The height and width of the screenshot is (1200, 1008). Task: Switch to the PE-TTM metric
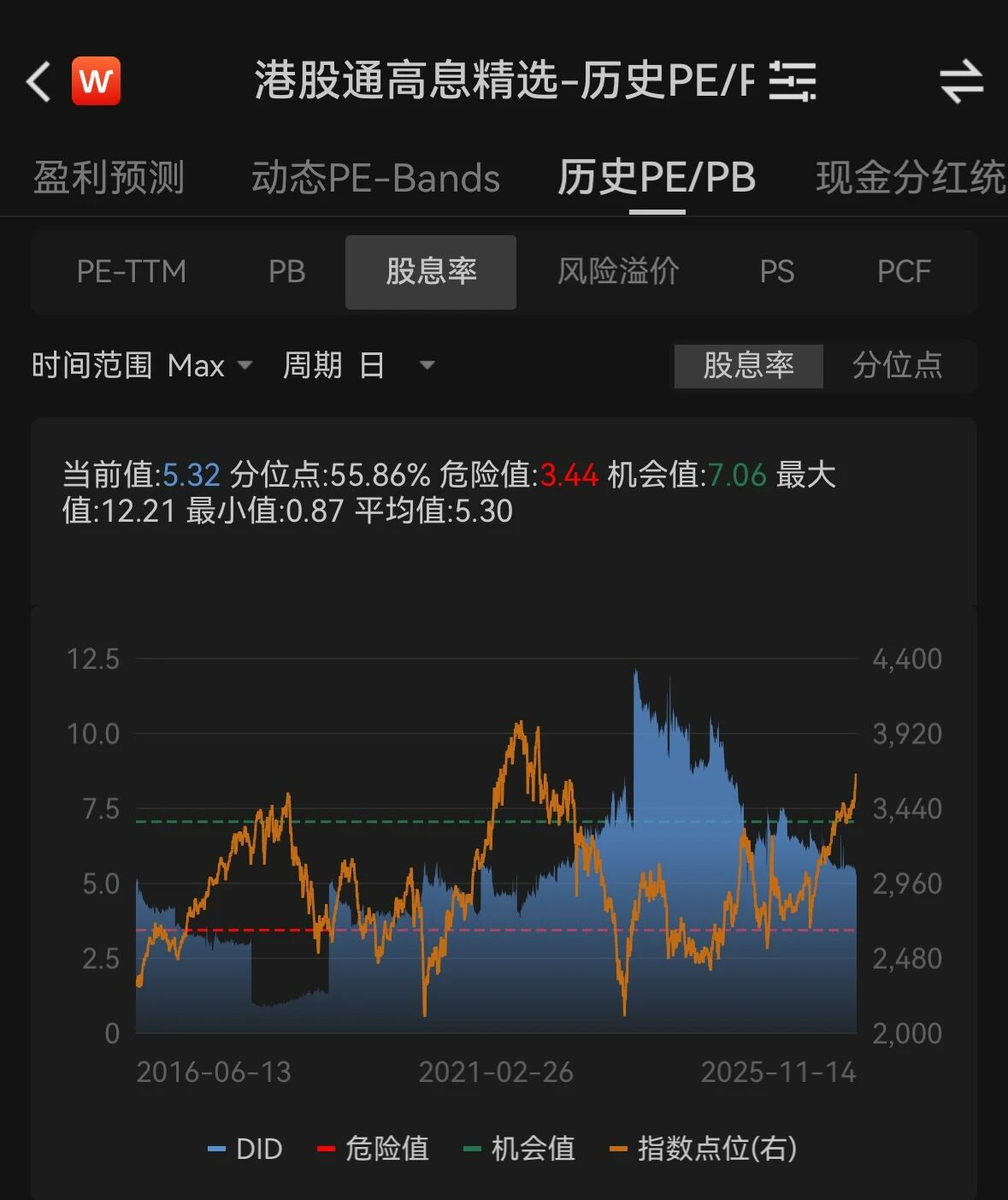tap(132, 272)
